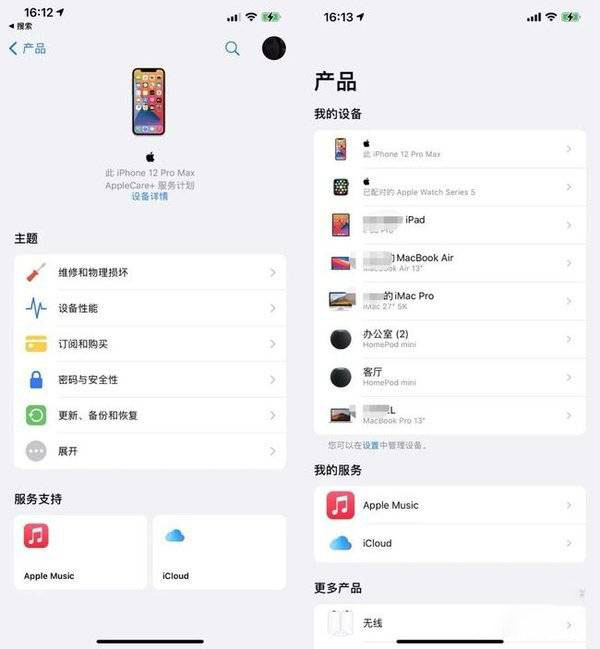This screenshot has width=600, height=649.
Task: Select the Apple Watch Series 5 device row
Action: coord(449,187)
